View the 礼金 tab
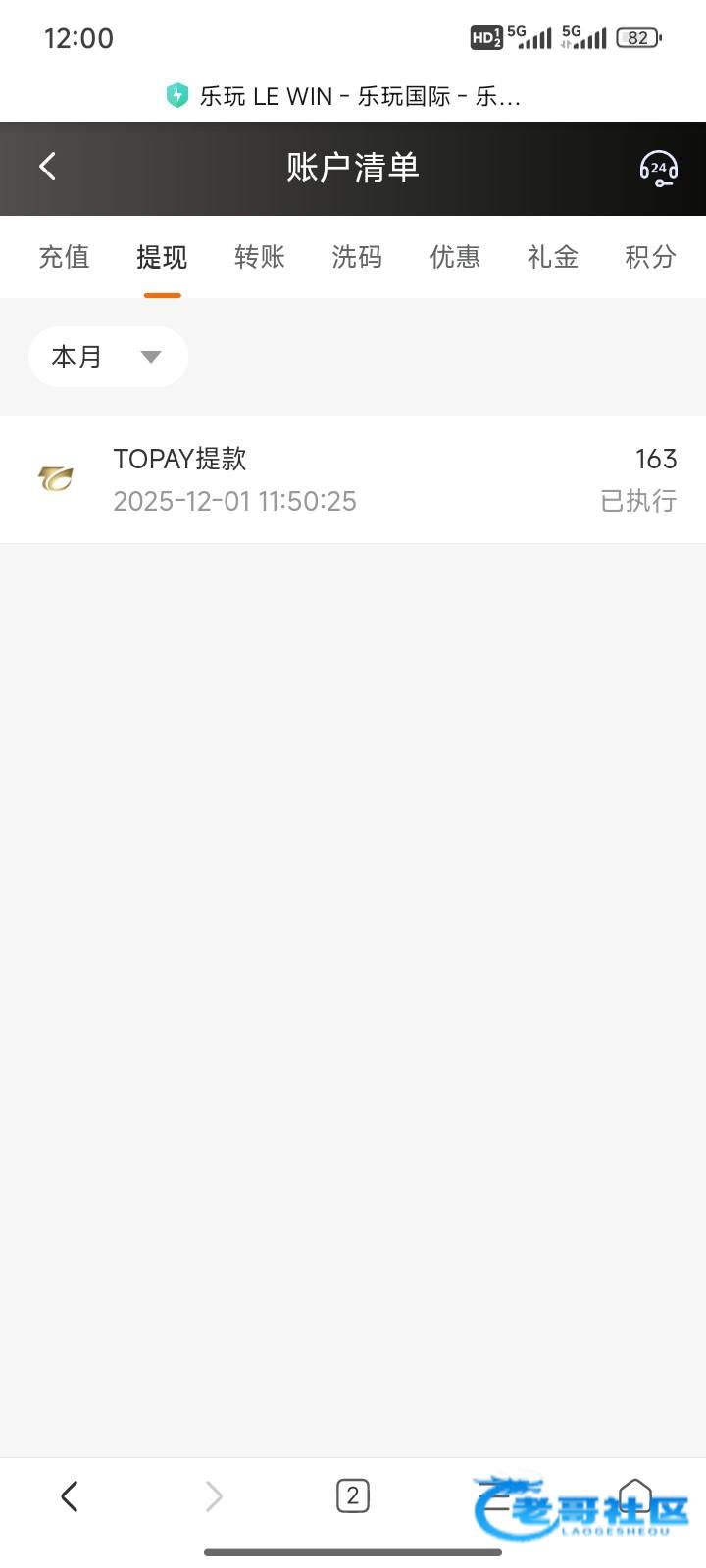Screen dimensions: 706x1568 552,257
